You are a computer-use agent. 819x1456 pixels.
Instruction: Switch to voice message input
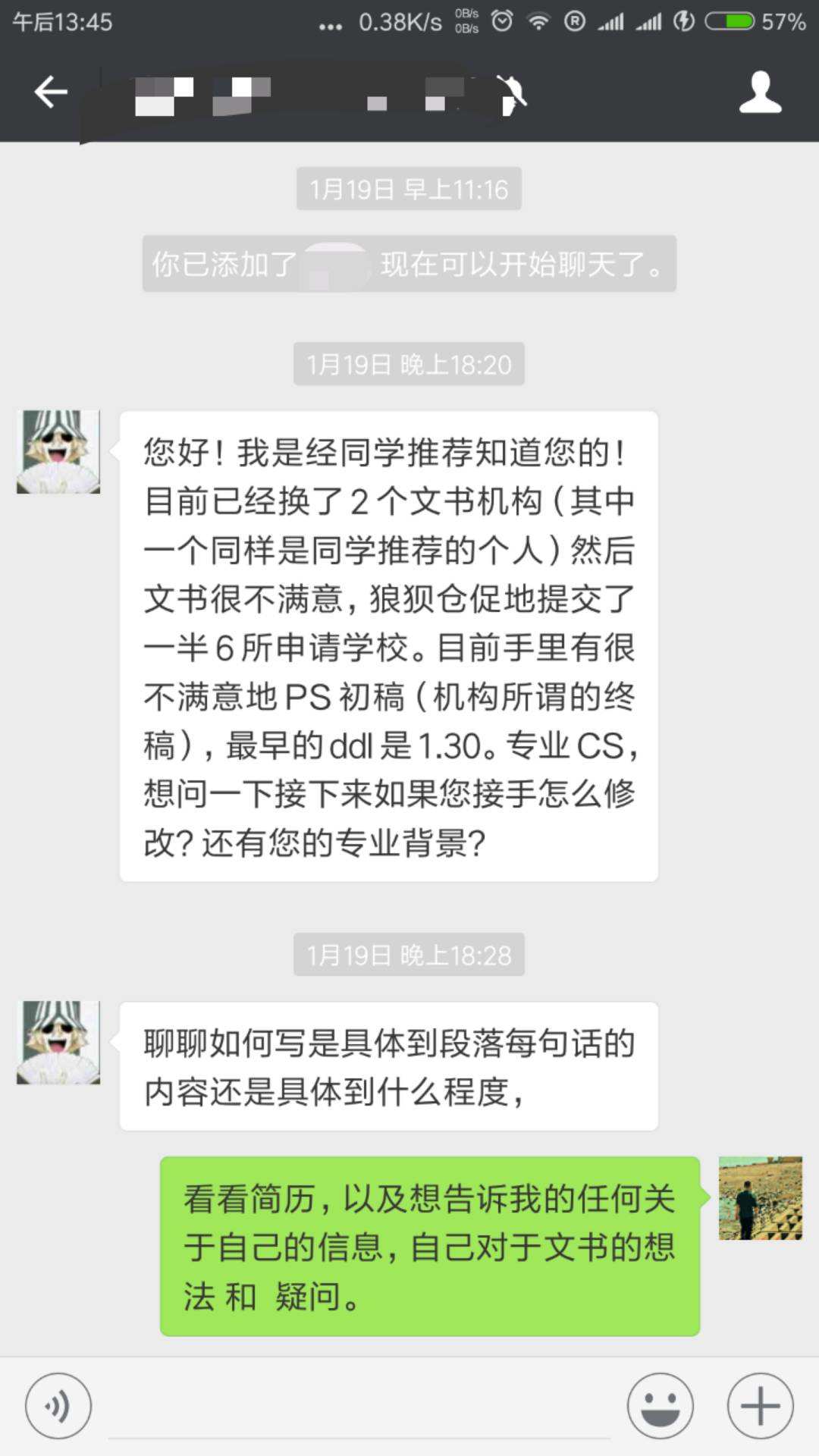pos(58,1406)
